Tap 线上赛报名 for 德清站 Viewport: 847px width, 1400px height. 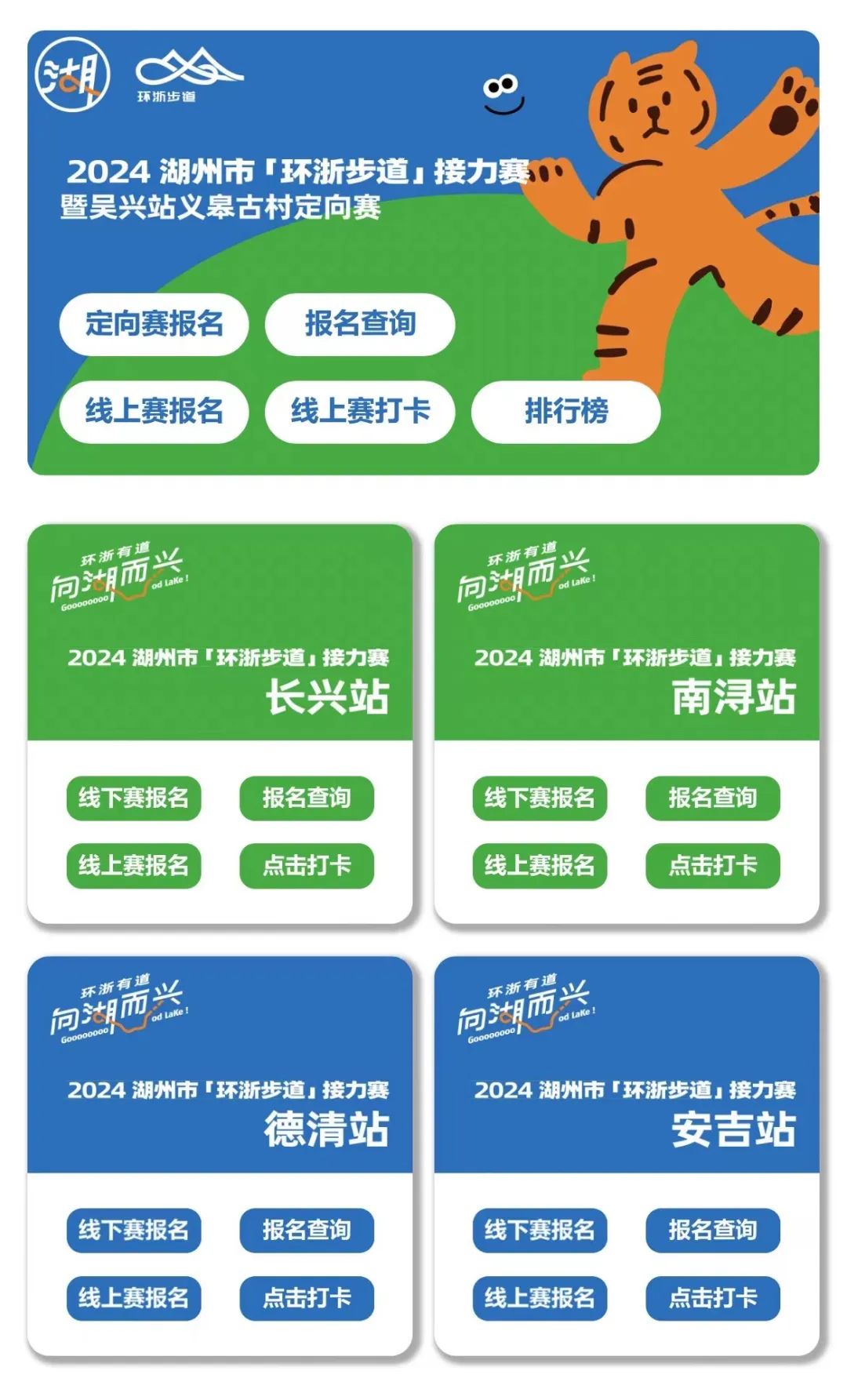pyautogui.click(x=133, y=1298)
